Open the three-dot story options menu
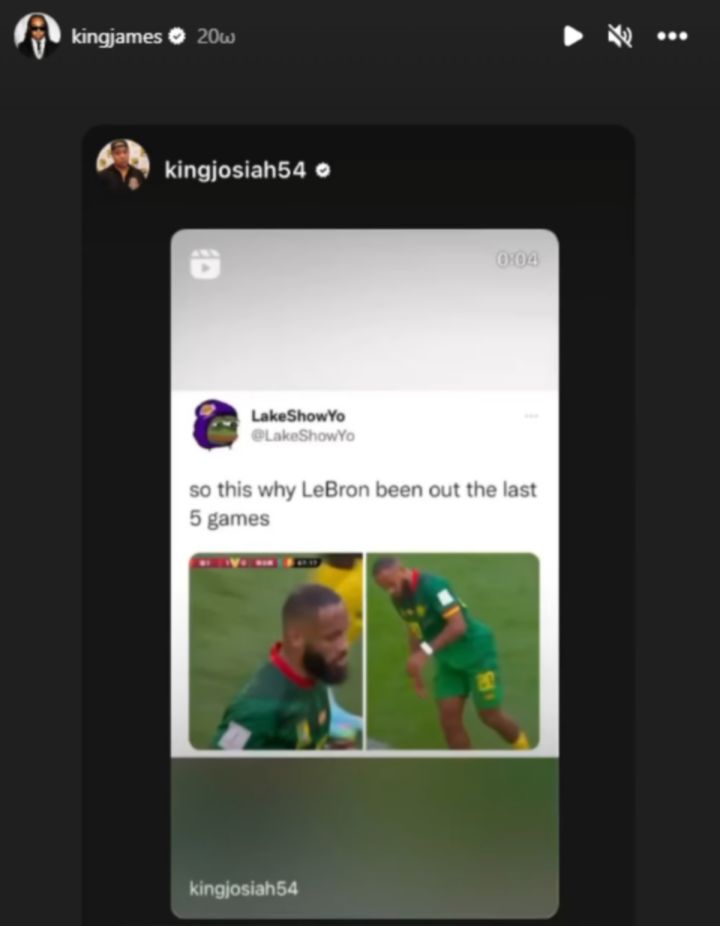This screenshot has width=720, height=926. pos(672,36)
